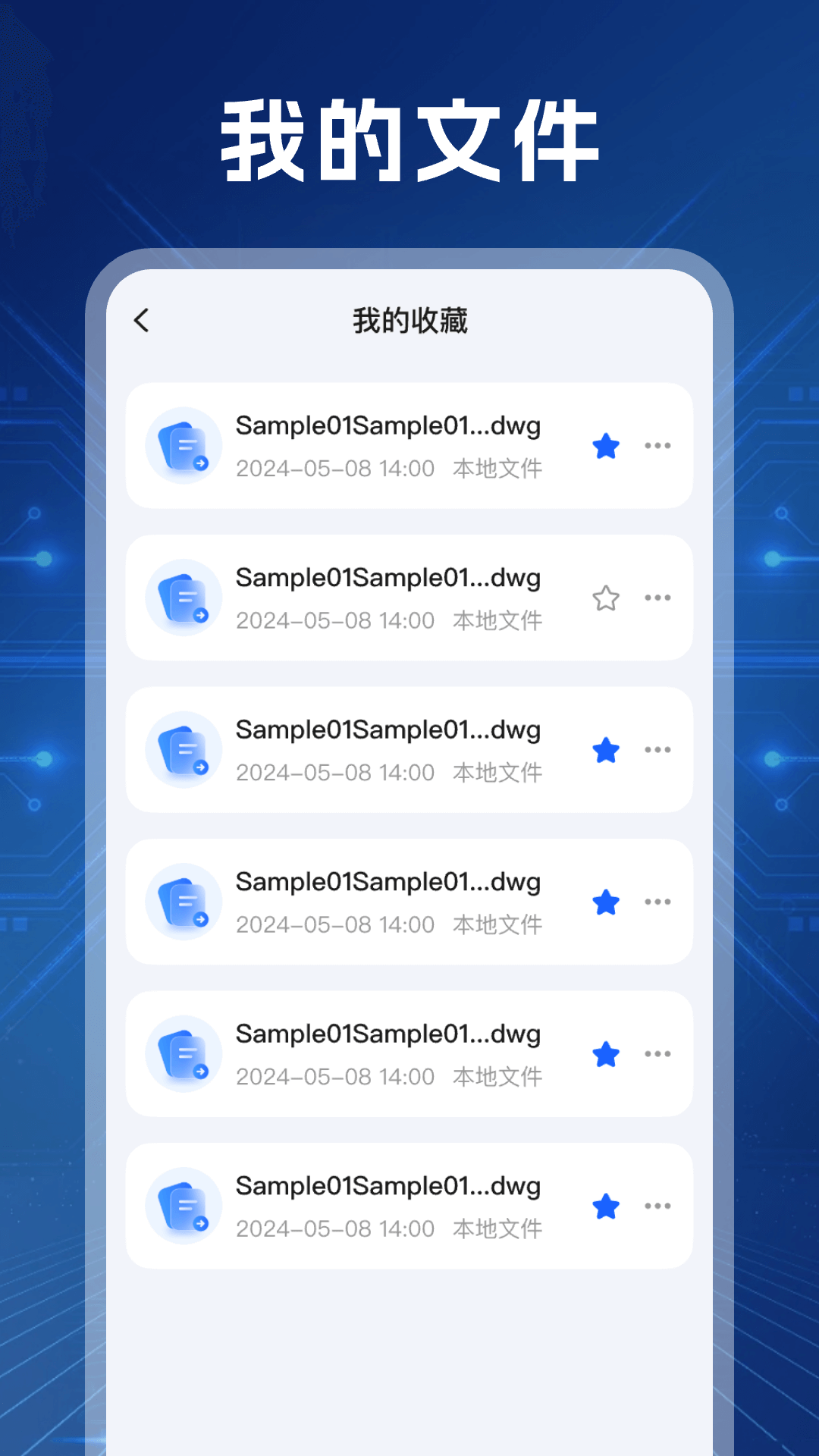Click the document icon of the first file
Screen dimensions: 819x1456
tap(184, 446)
